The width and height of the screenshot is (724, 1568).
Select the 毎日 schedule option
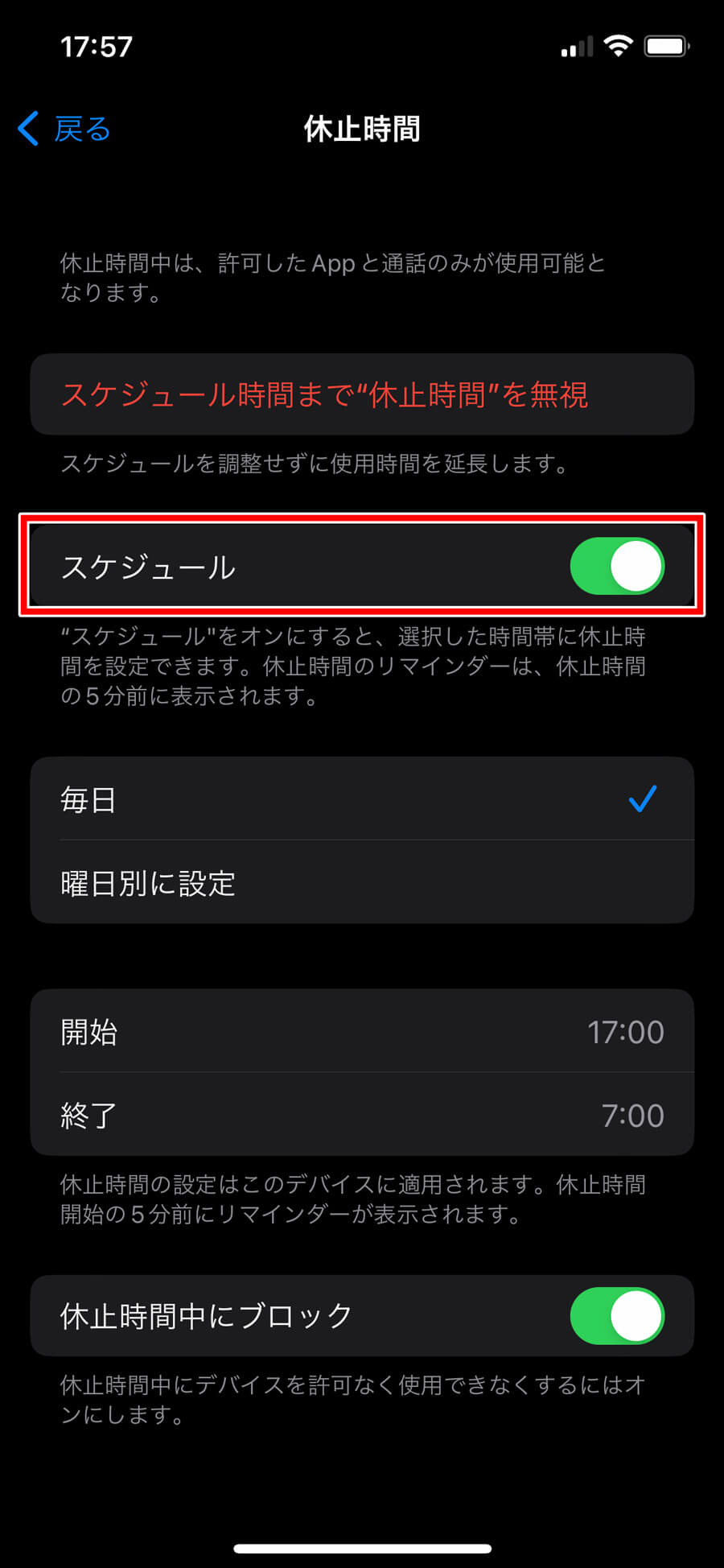[x=362, y=798]
